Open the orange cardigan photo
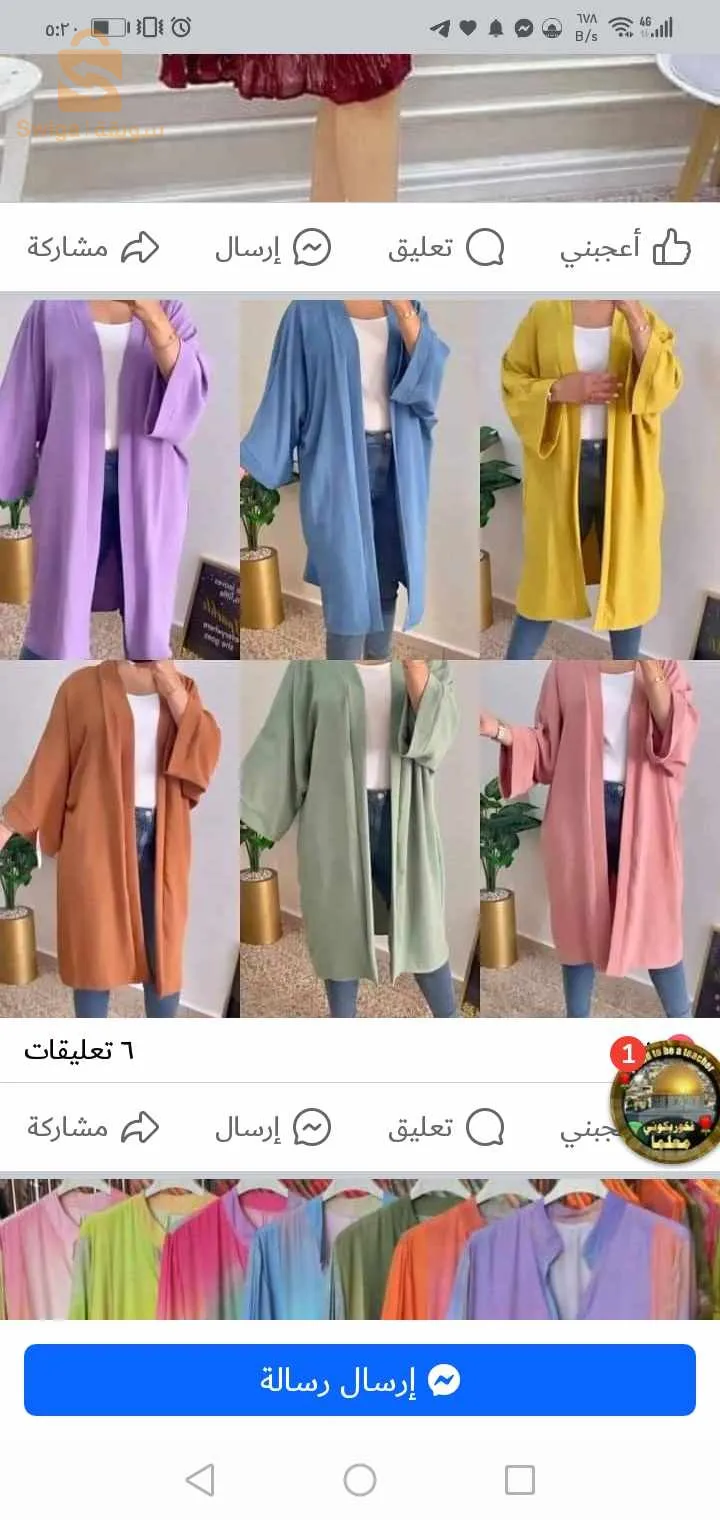This screenshot has height=1520, width=720. tap(119, 838)
